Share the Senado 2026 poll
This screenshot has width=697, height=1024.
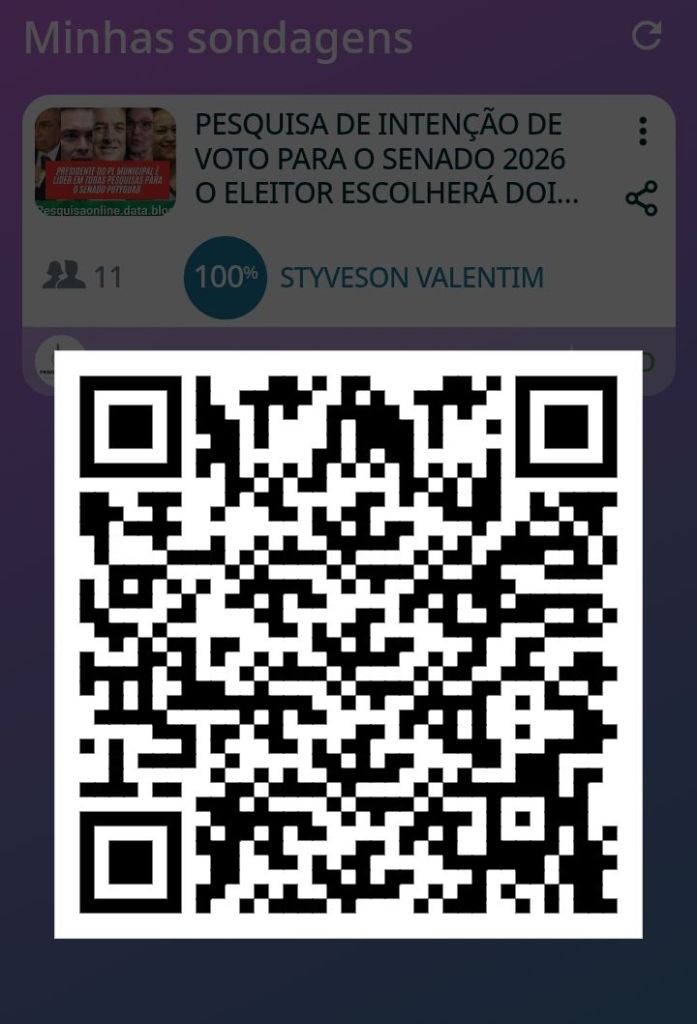click(641, 199)
